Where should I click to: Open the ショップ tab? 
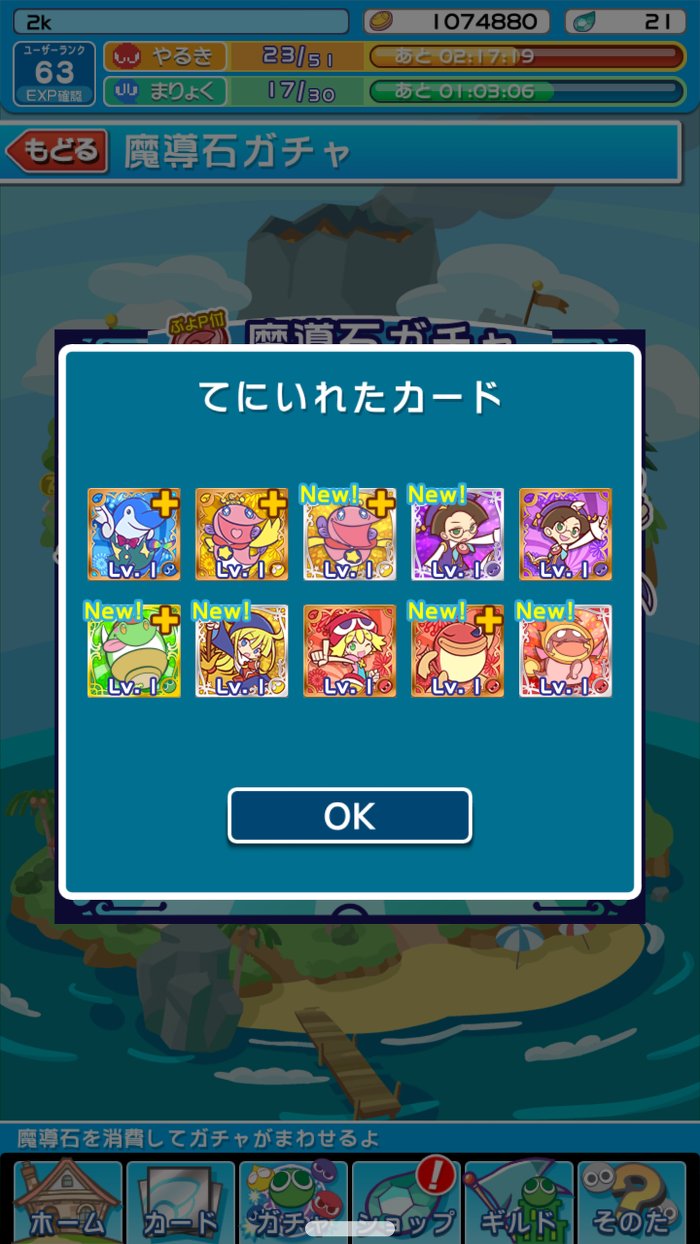[x=406, y=1201]
